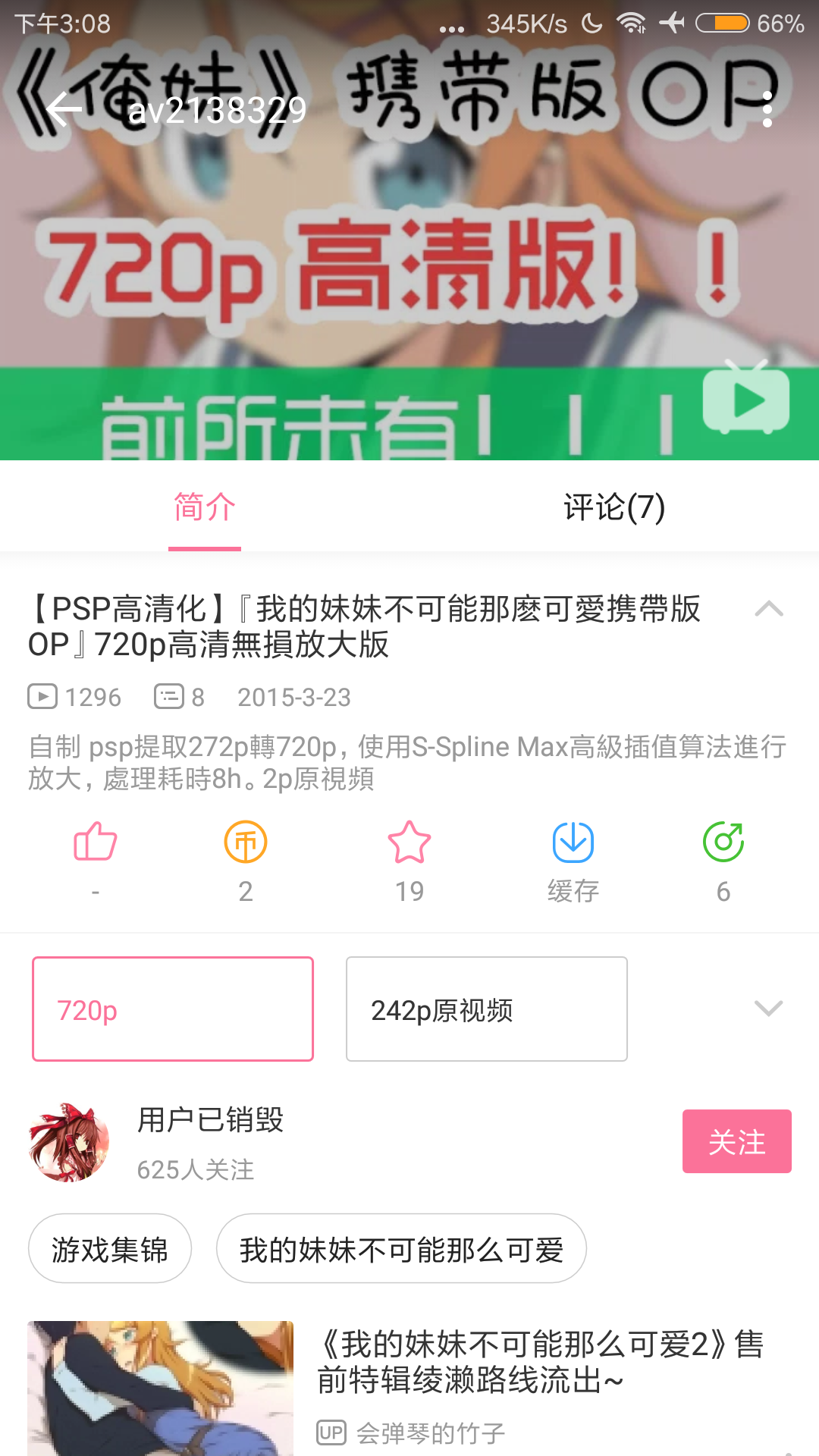
Task: Open related video 售前特辑绫濑路线流出
Action: (x=540, y=1363)
